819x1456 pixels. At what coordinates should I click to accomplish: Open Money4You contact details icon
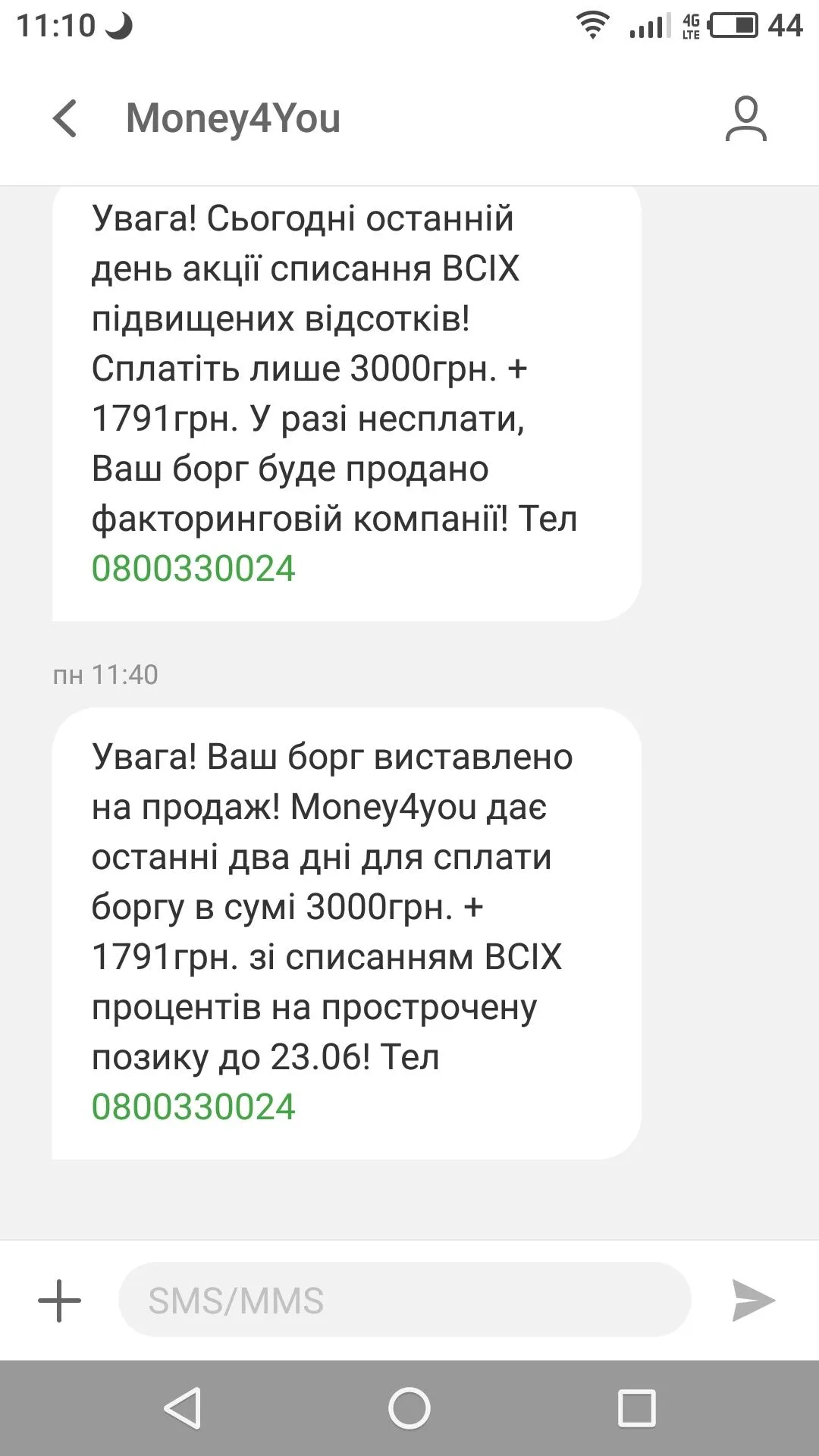pos(745,119)
